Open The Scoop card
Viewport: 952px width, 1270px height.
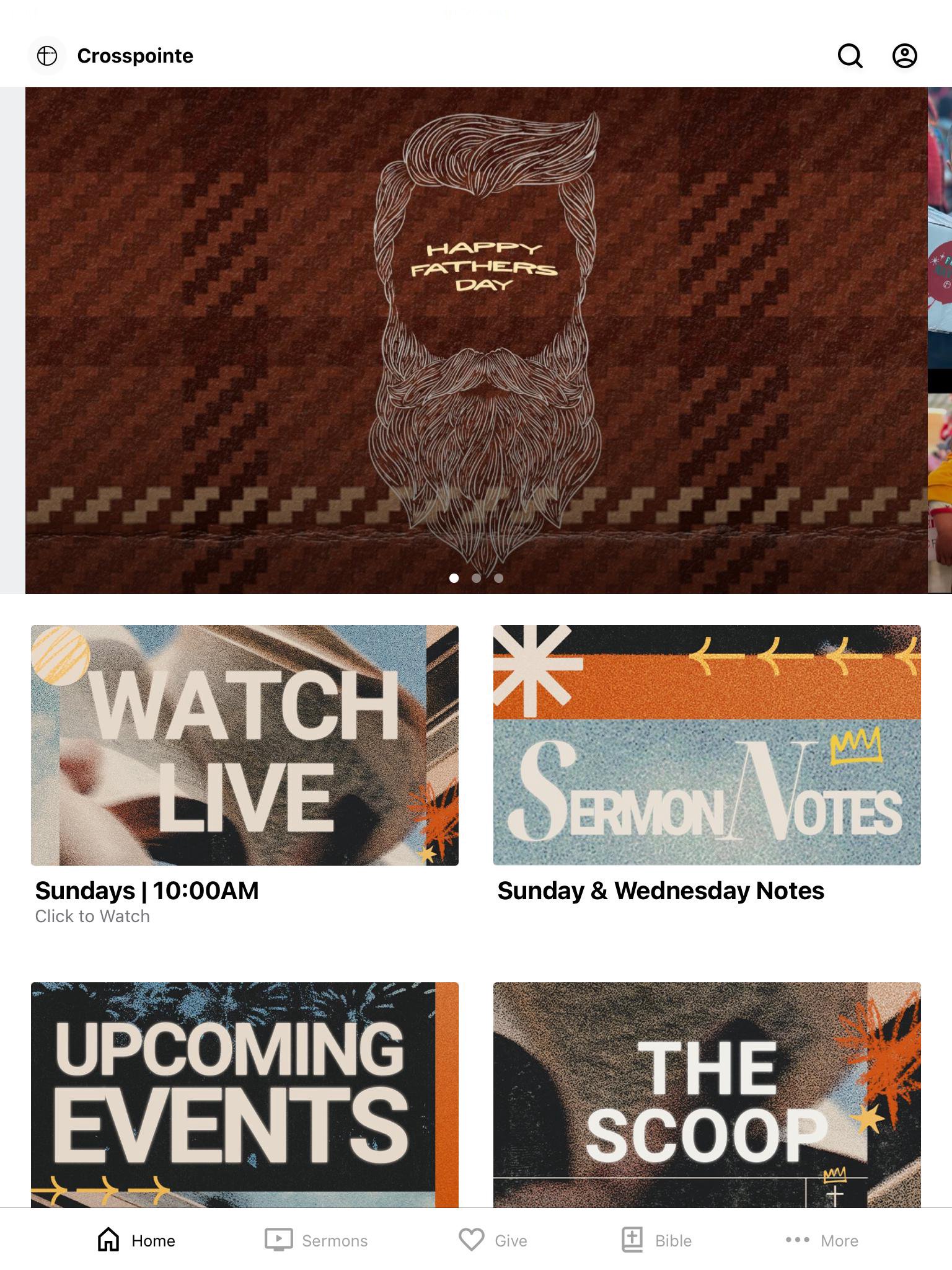tap(707, 1094)
